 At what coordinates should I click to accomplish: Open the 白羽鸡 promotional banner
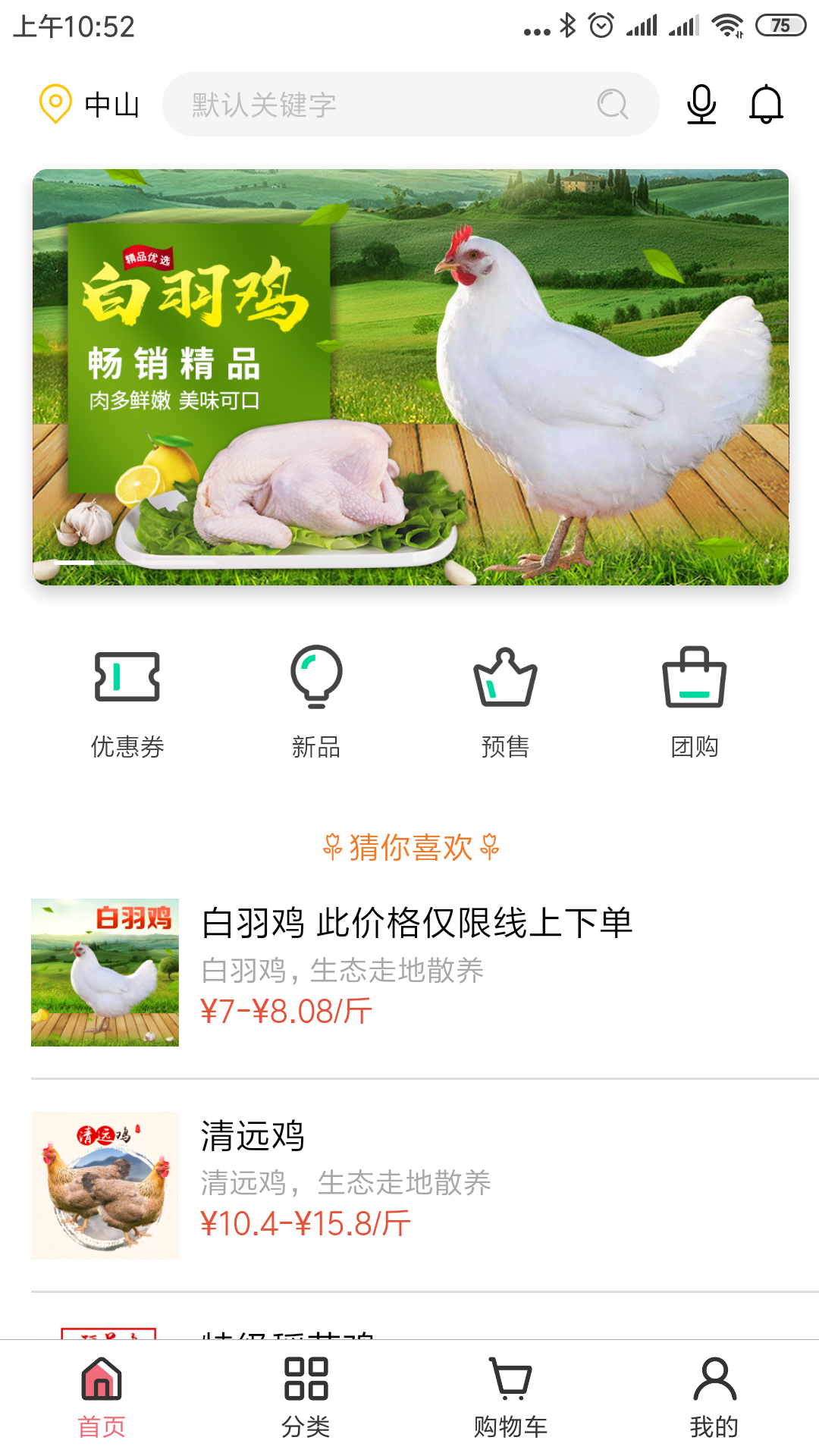(410, 377)
